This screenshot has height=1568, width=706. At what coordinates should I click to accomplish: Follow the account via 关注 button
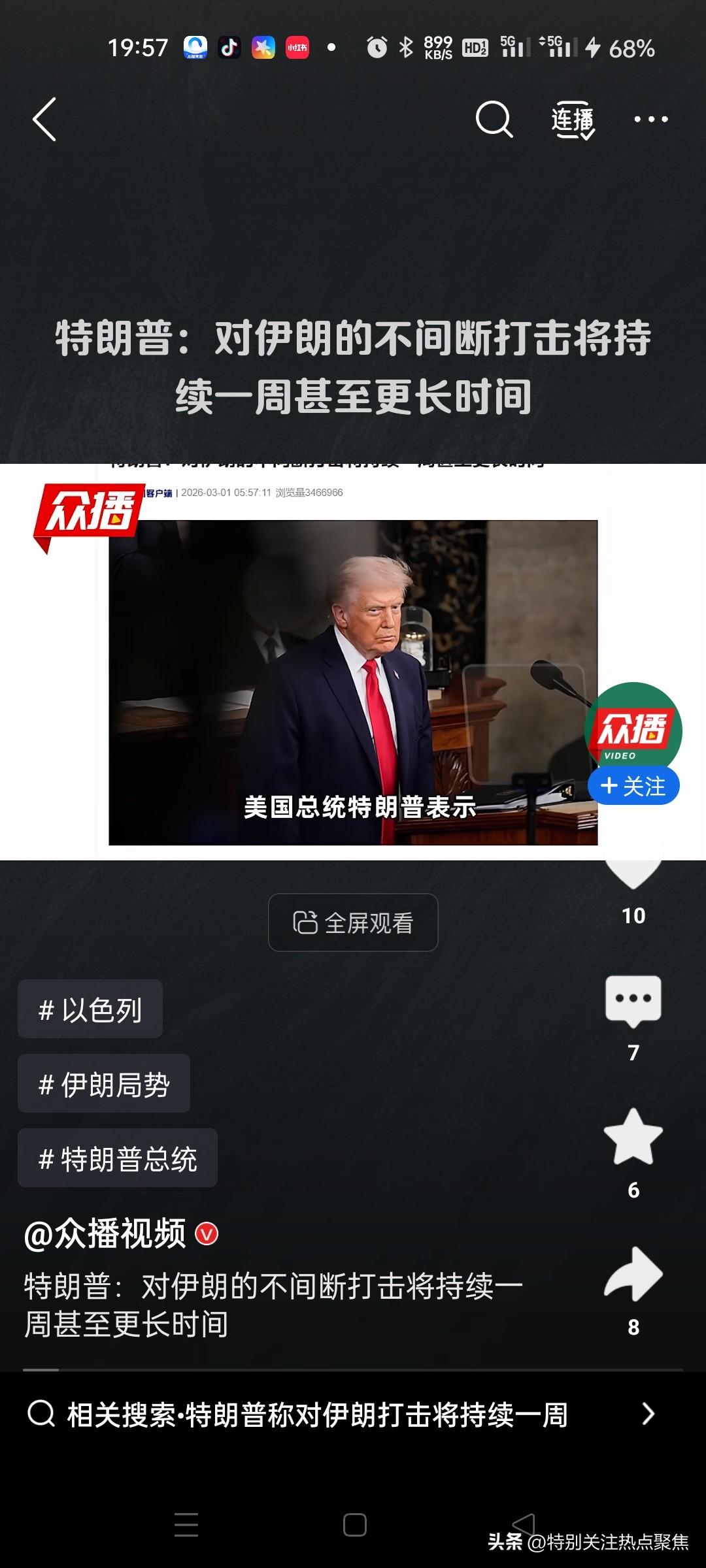point(633,786)
